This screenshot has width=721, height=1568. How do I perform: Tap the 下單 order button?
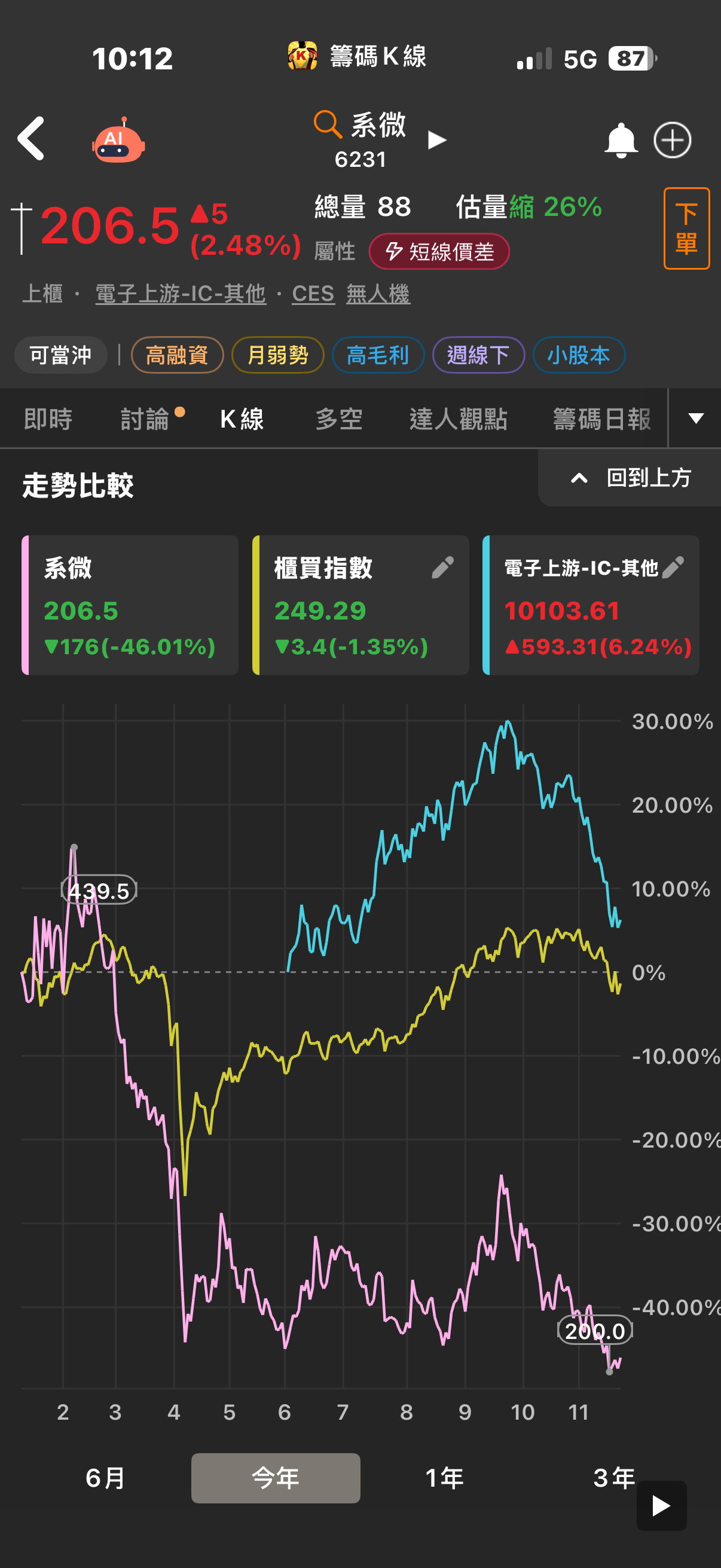coord(686,228)
